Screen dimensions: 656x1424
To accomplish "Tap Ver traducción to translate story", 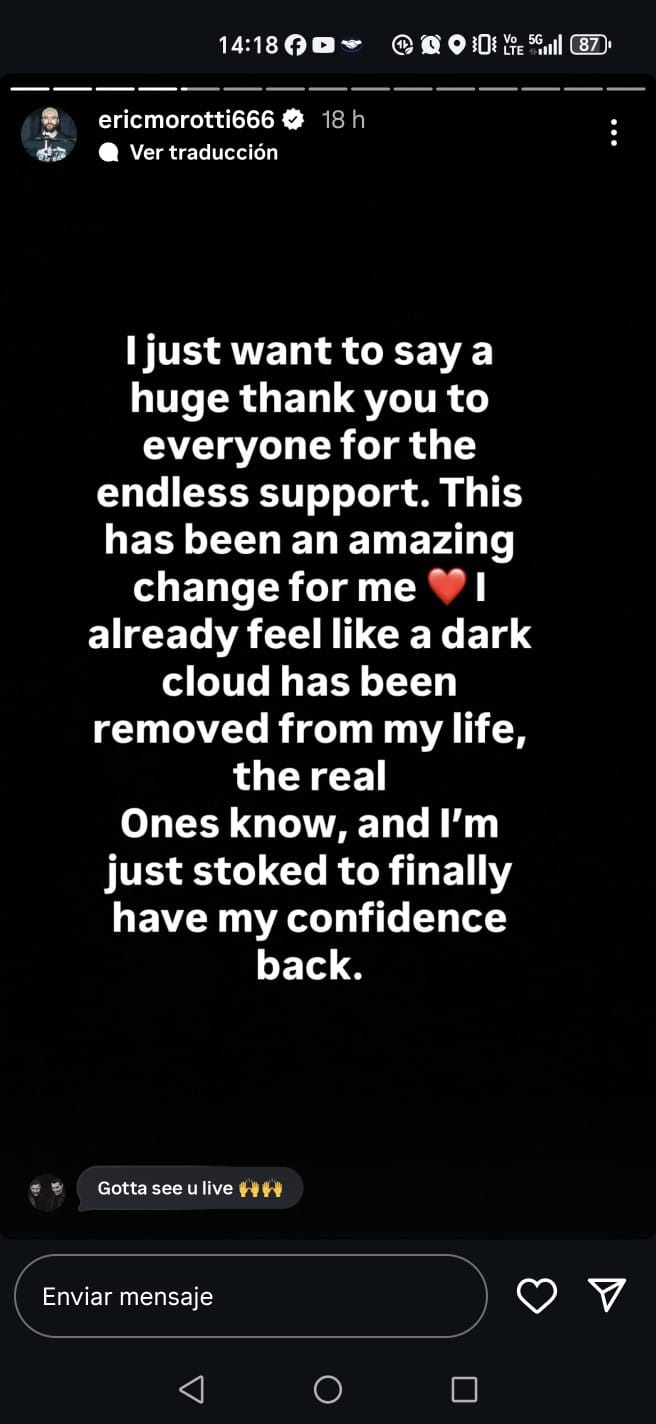I will [203, 152].
